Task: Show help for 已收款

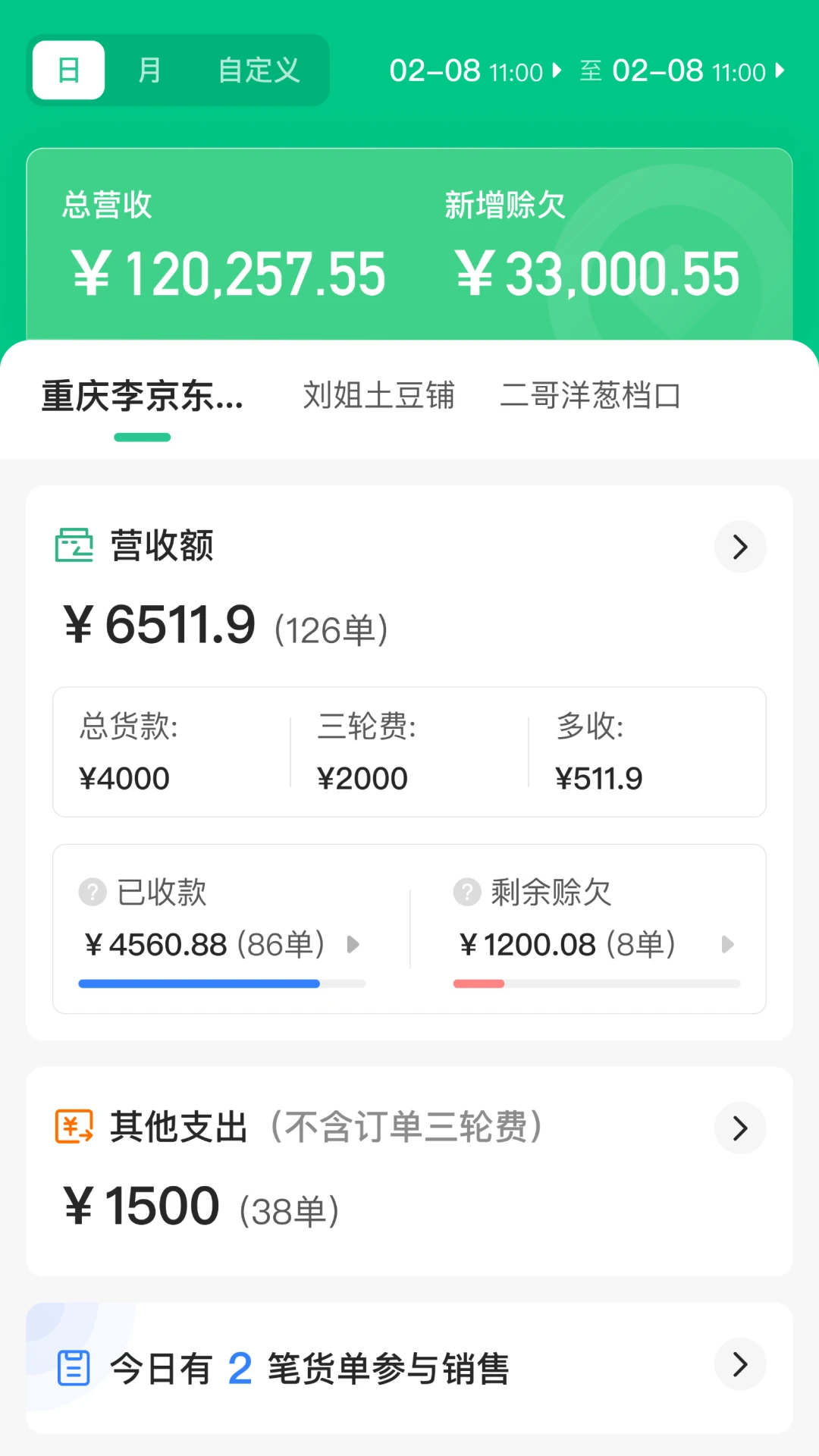Action: click(x=93, y=892)
